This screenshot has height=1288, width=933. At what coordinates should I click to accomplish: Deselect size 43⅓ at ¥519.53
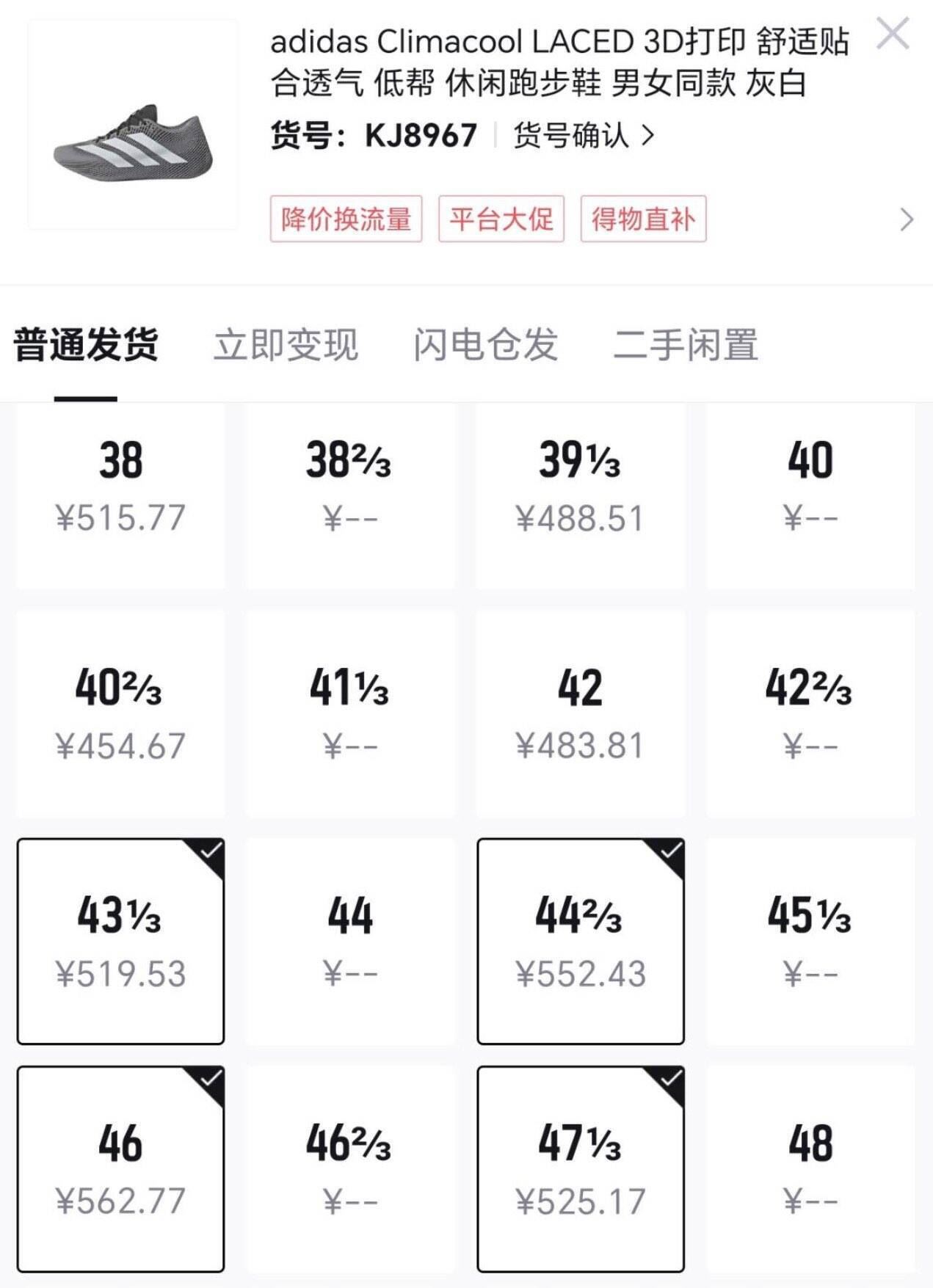[x=120, y=942]
